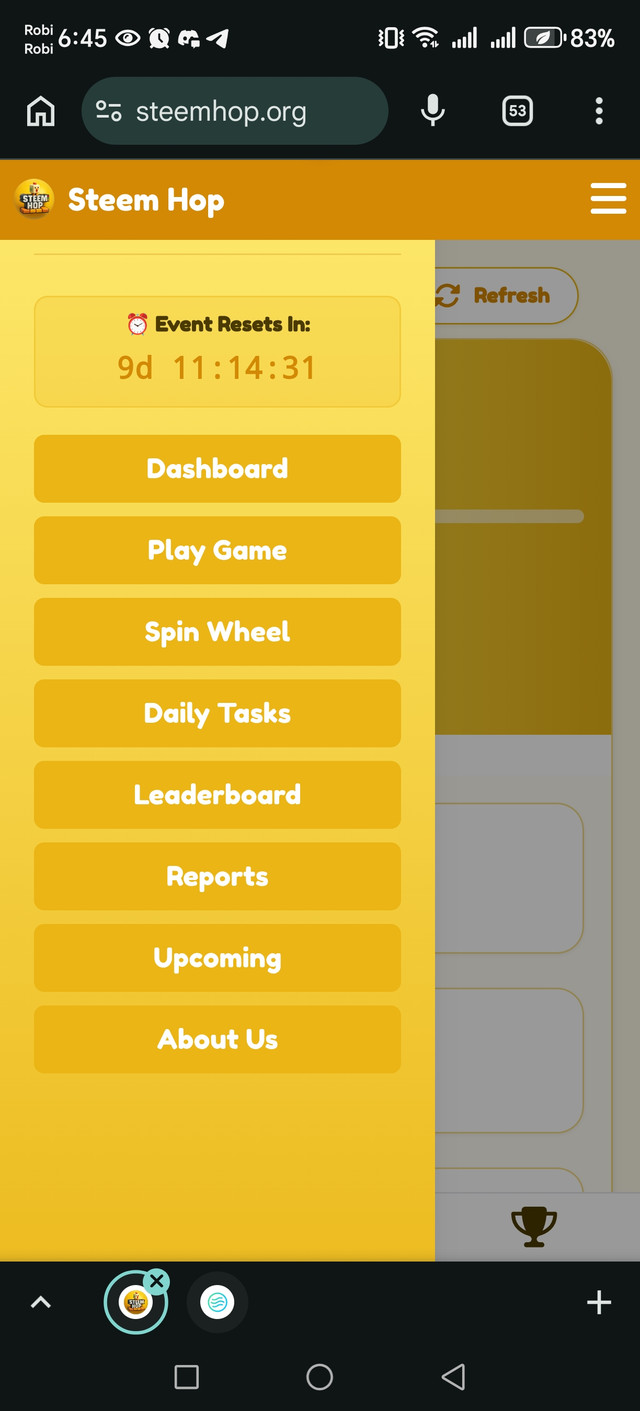The height and width of the screenshot is (1411, 640).
Task: Go to Play Game
Action: (x=217, y=551)
